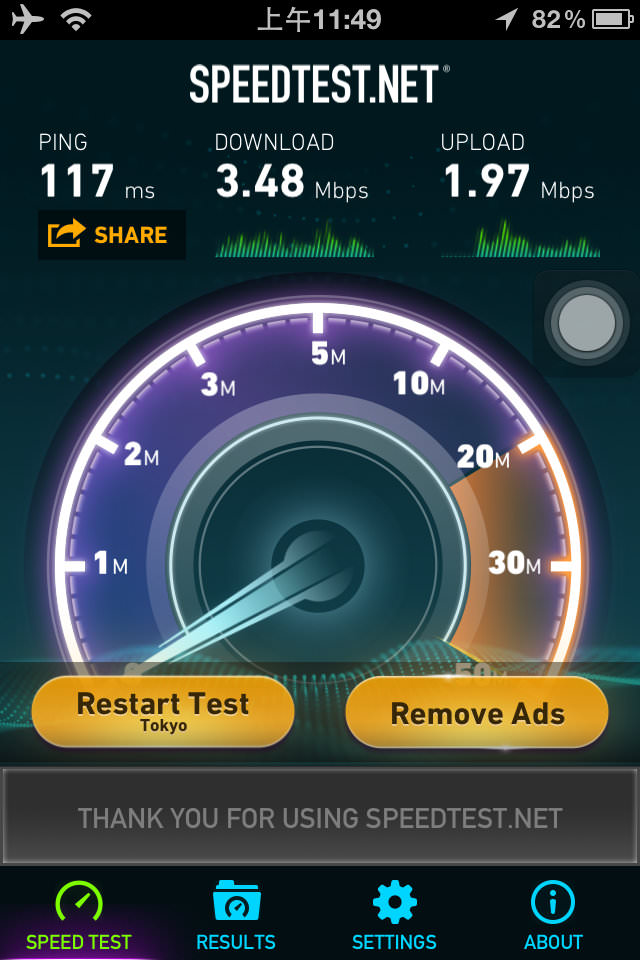Go to the About tab
The image size is (640, 960).
pyautogui.click(x=553, y=915)
